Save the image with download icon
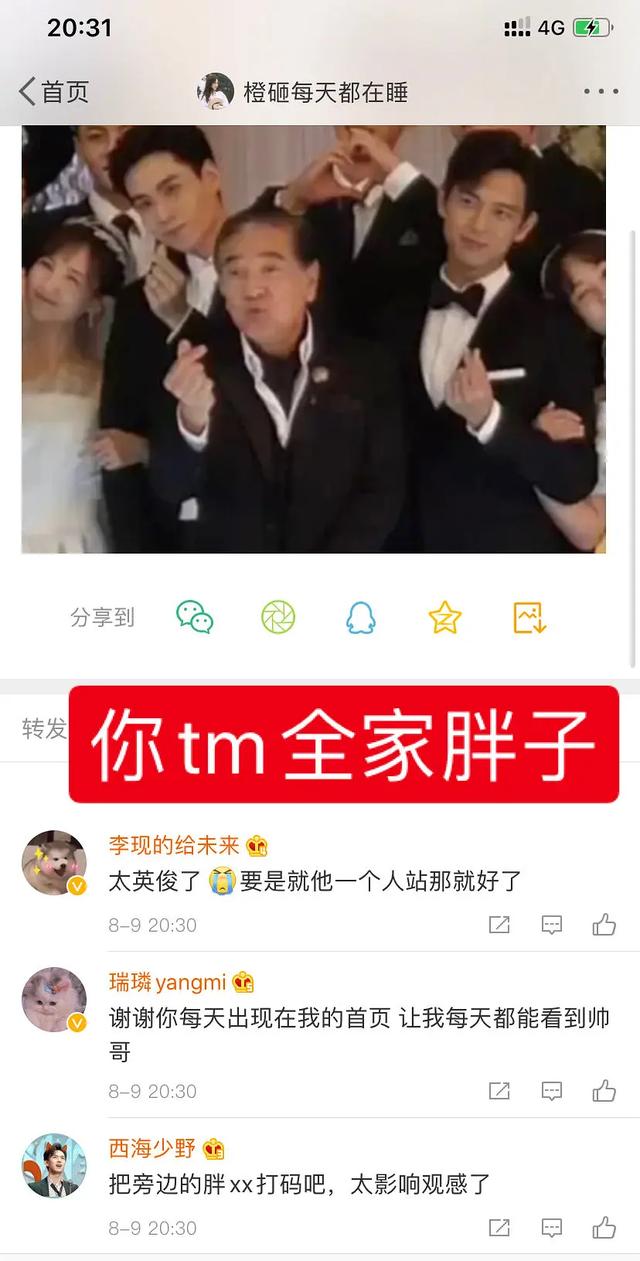The image size is (640, 1261). coord(529,617)
